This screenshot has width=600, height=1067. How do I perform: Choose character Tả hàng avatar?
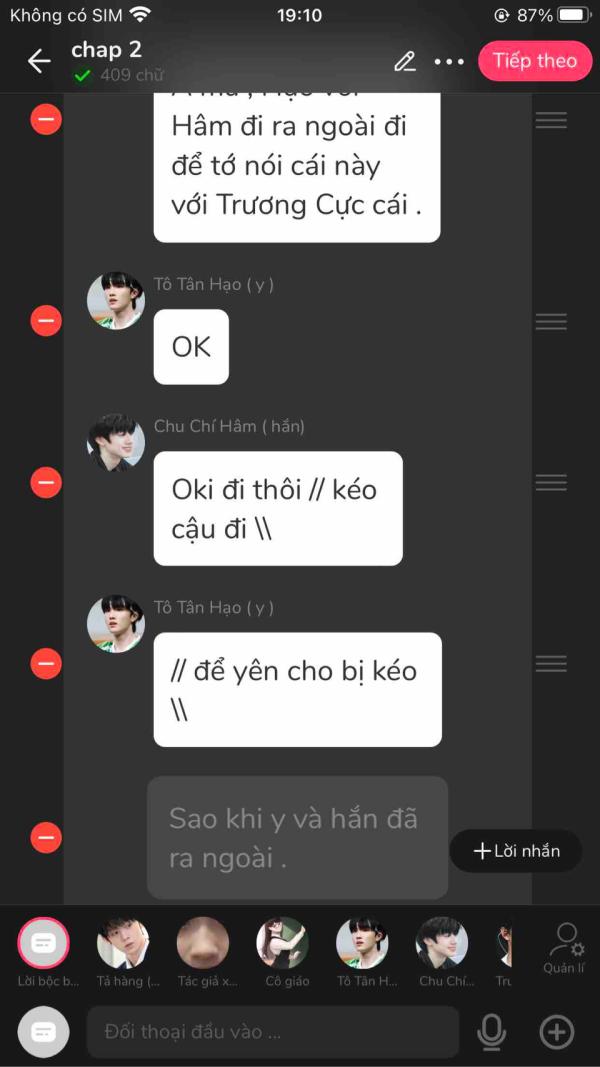pos(123,943)
